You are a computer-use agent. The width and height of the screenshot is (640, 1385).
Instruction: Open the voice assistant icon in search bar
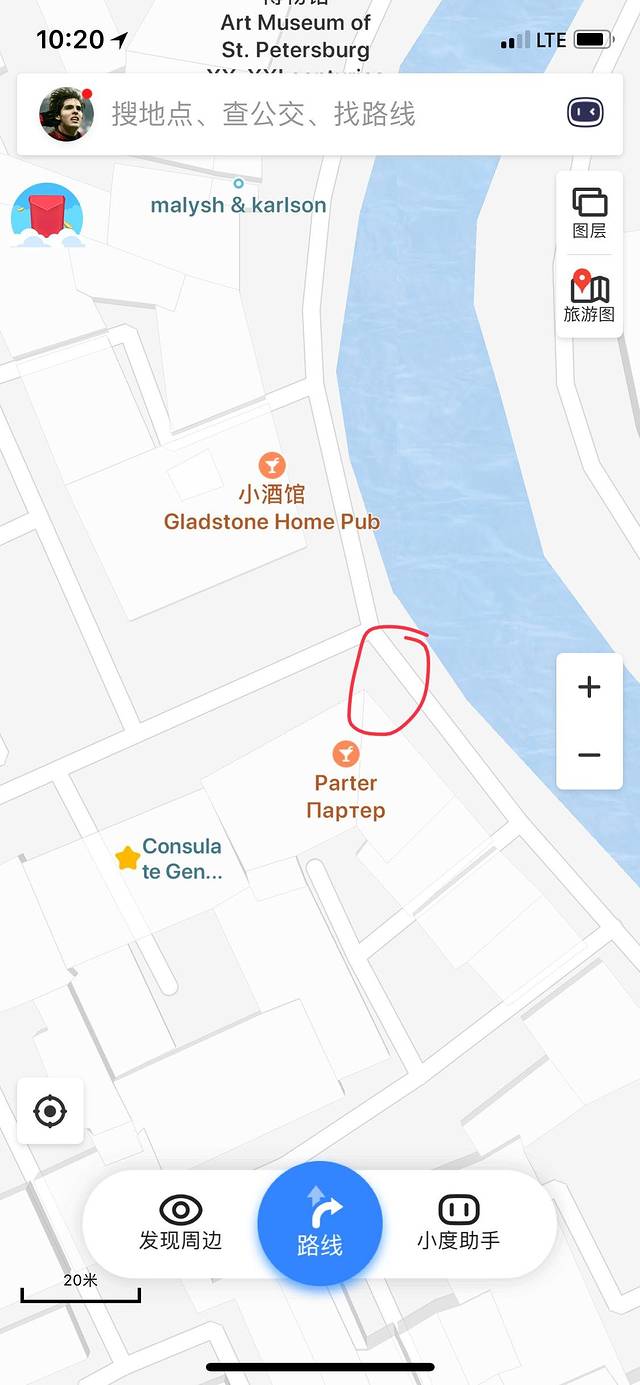(x=585, y=112)
